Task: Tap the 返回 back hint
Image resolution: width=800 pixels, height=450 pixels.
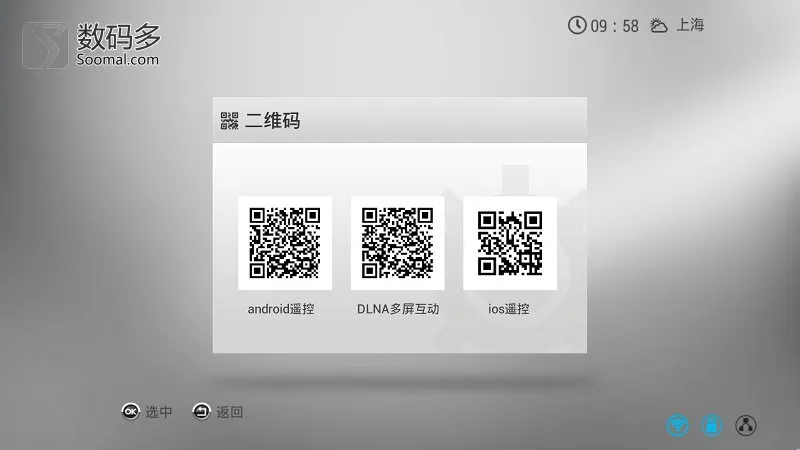Action: [217, 411]
